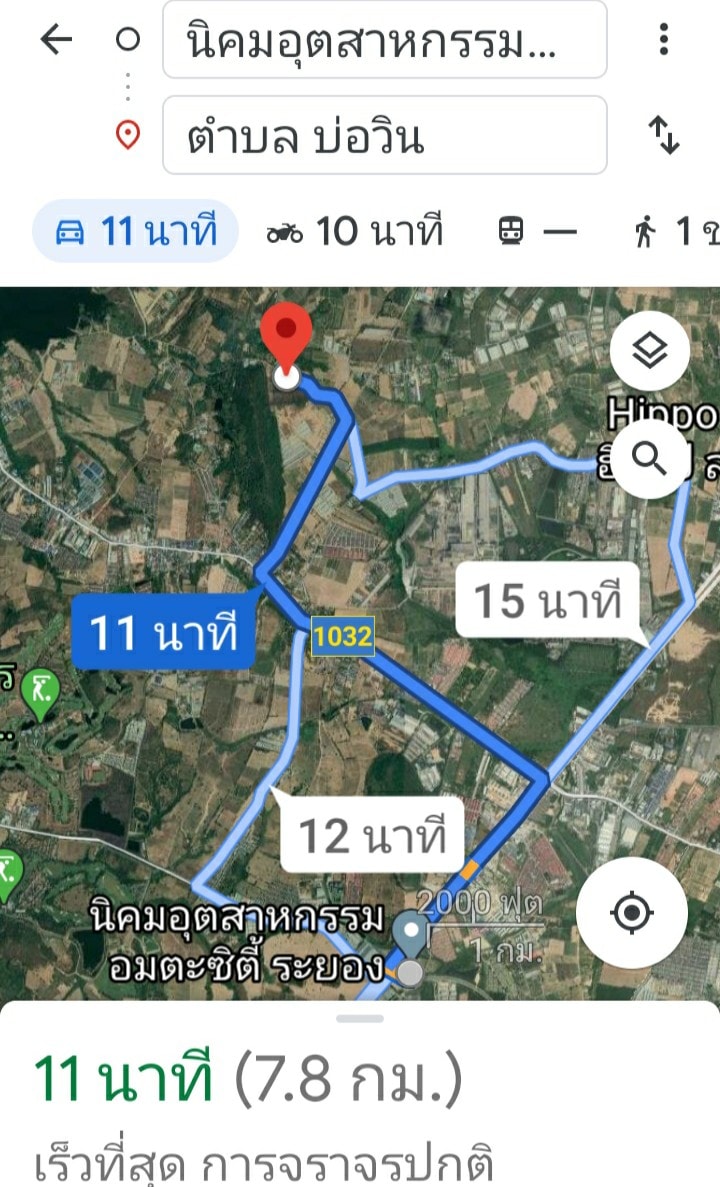Image resolution: width=720 pixels, height=1187 pixels.
Task: Tap the red destination pin
Action: coord(286,335)
